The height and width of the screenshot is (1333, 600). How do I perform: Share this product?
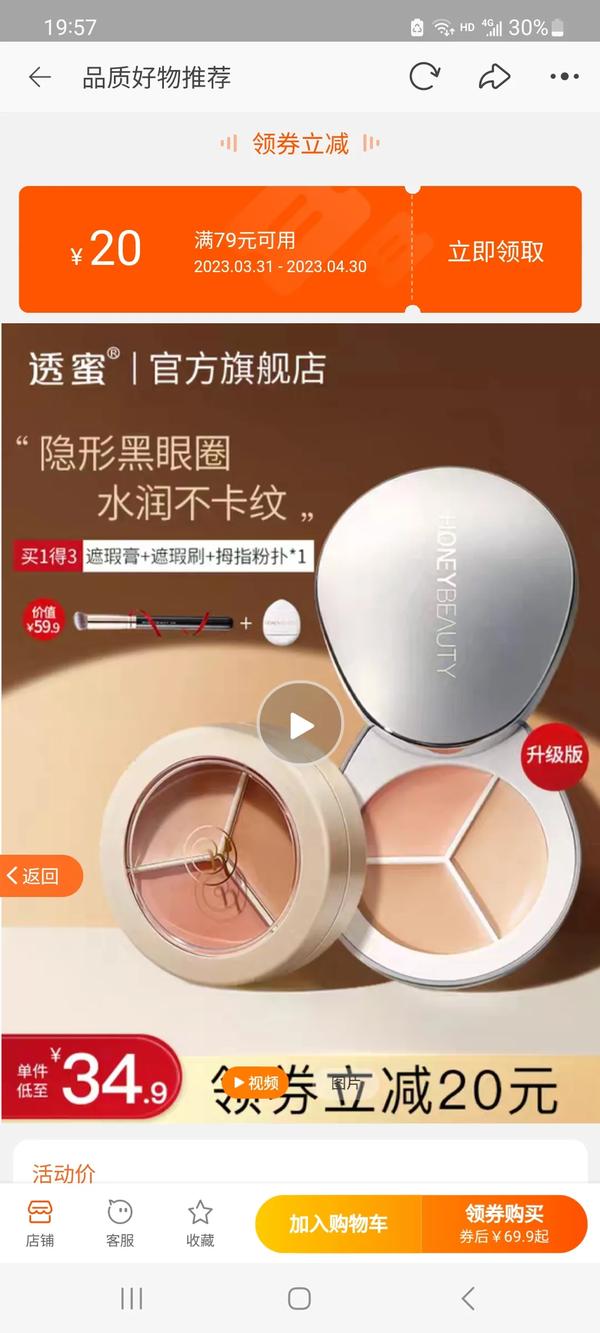[494, 77]
